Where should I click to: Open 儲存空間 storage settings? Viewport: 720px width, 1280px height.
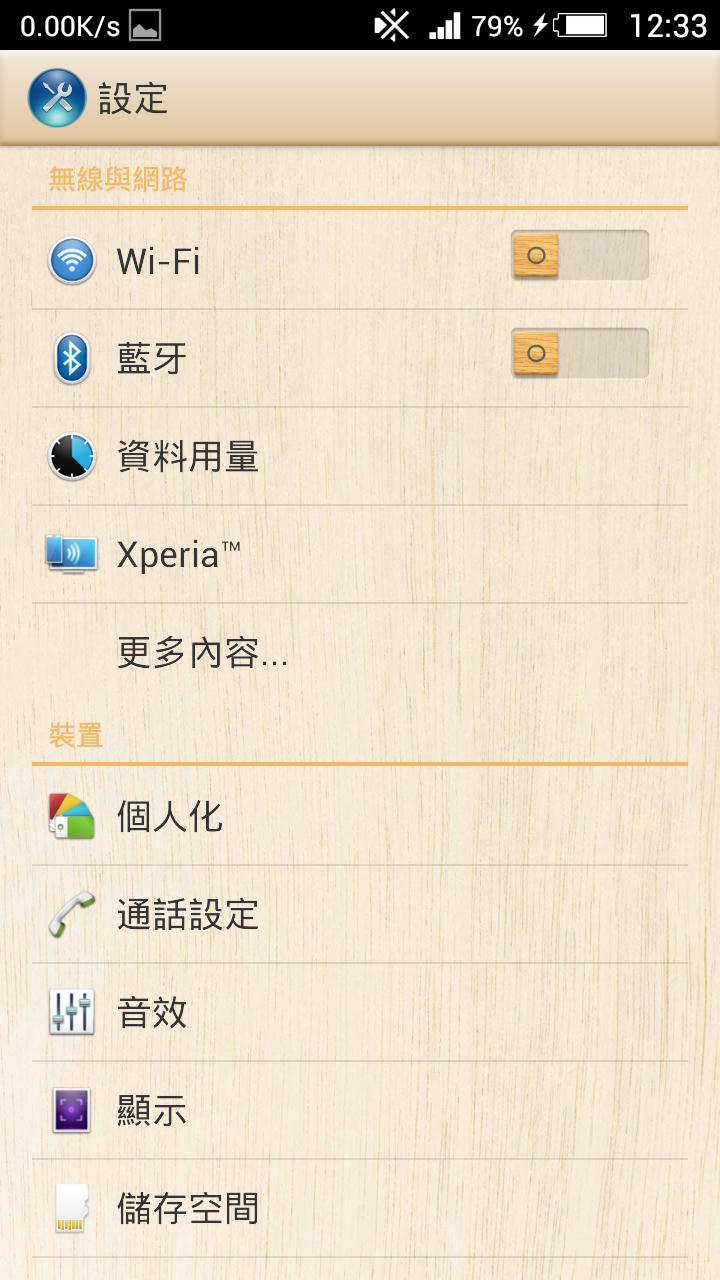[360, 1209]
